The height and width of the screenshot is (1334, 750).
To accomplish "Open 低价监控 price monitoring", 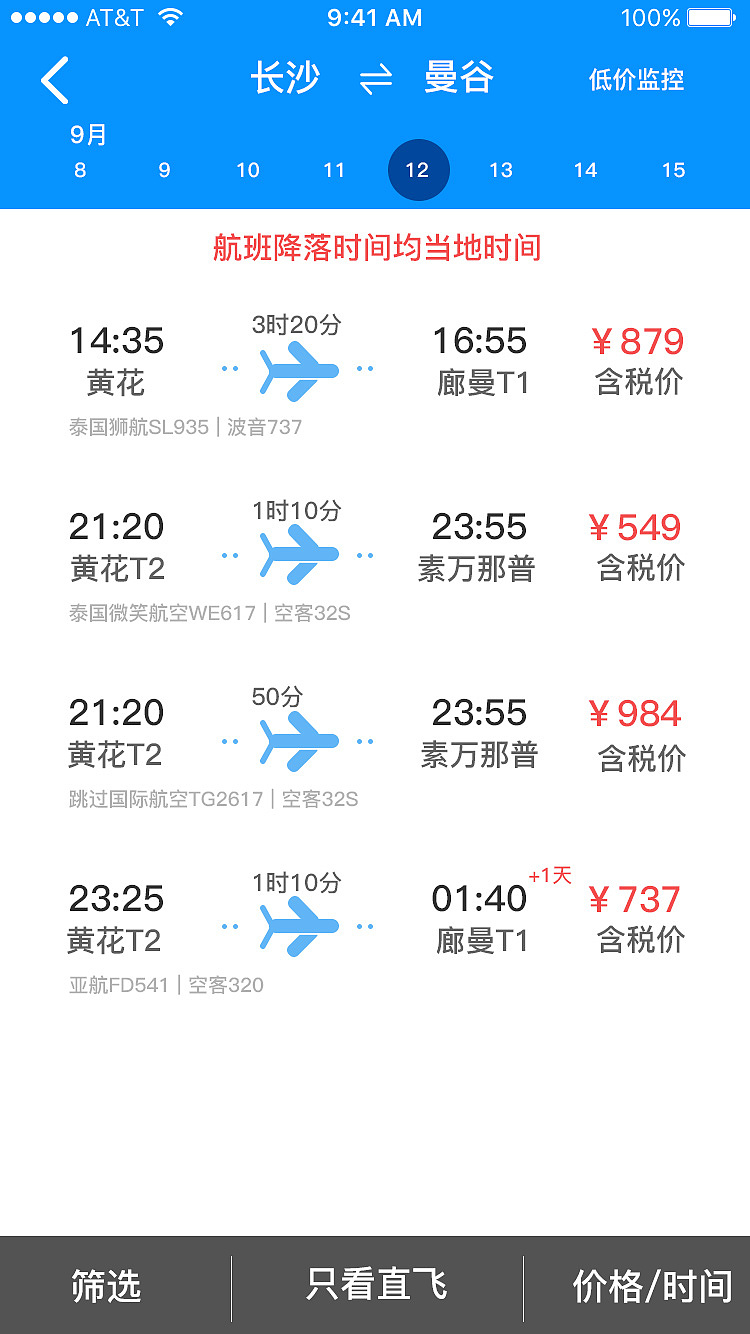I will pyautogui.click(x=636, y=80).
